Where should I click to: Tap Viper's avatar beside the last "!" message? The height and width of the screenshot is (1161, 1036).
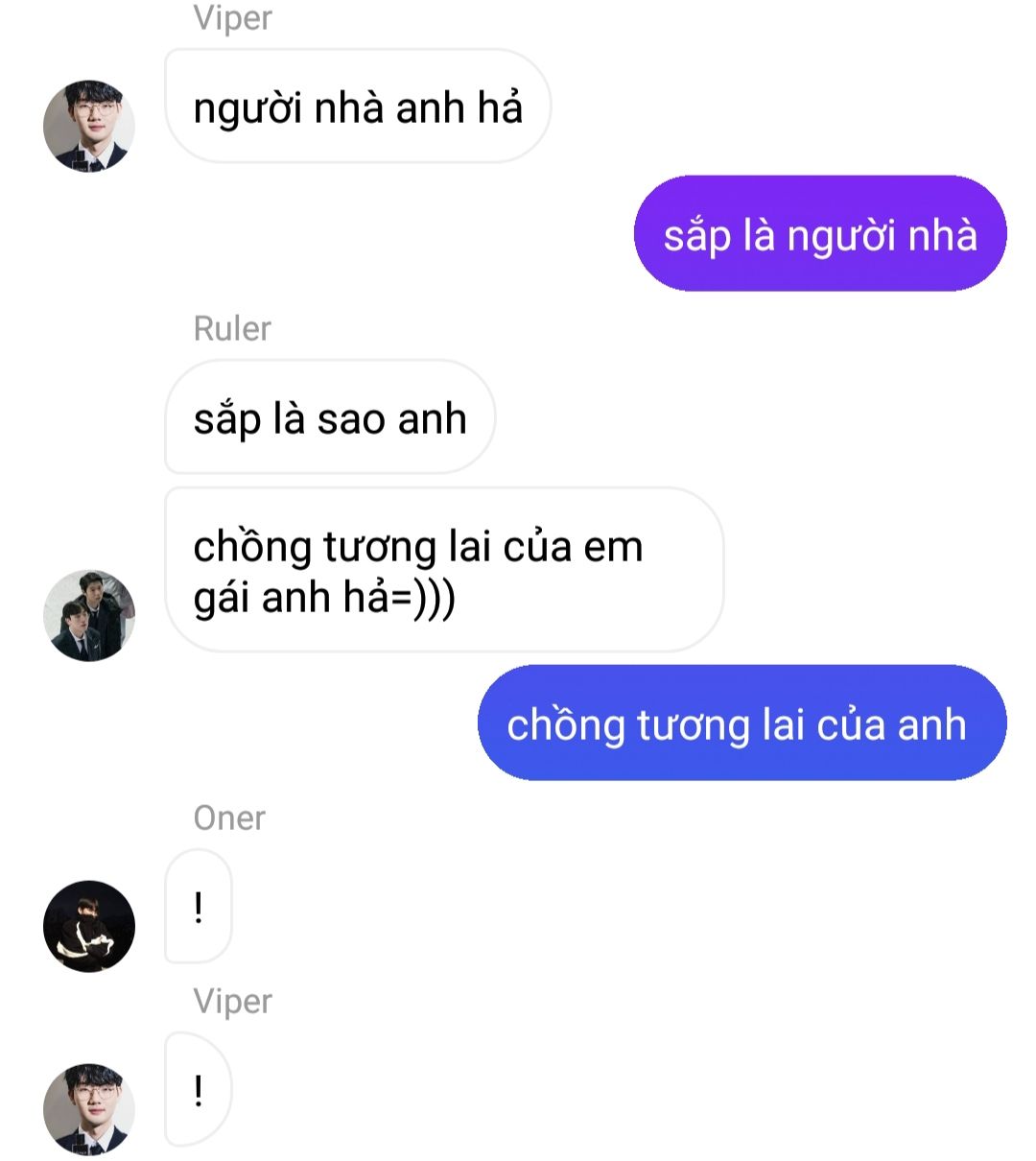[x=89, y=1108]
